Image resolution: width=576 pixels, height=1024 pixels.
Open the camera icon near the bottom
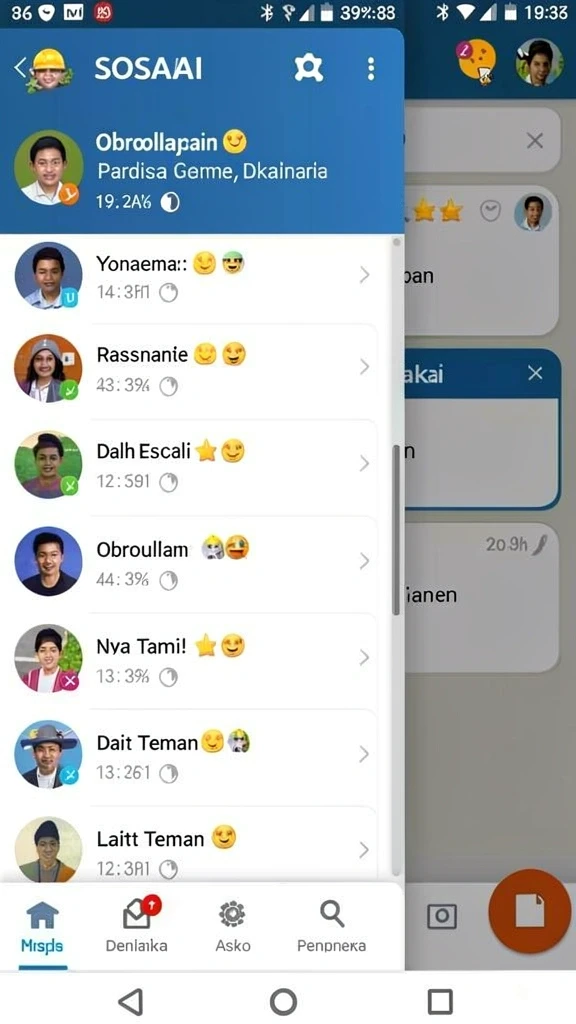click(441, 916)
